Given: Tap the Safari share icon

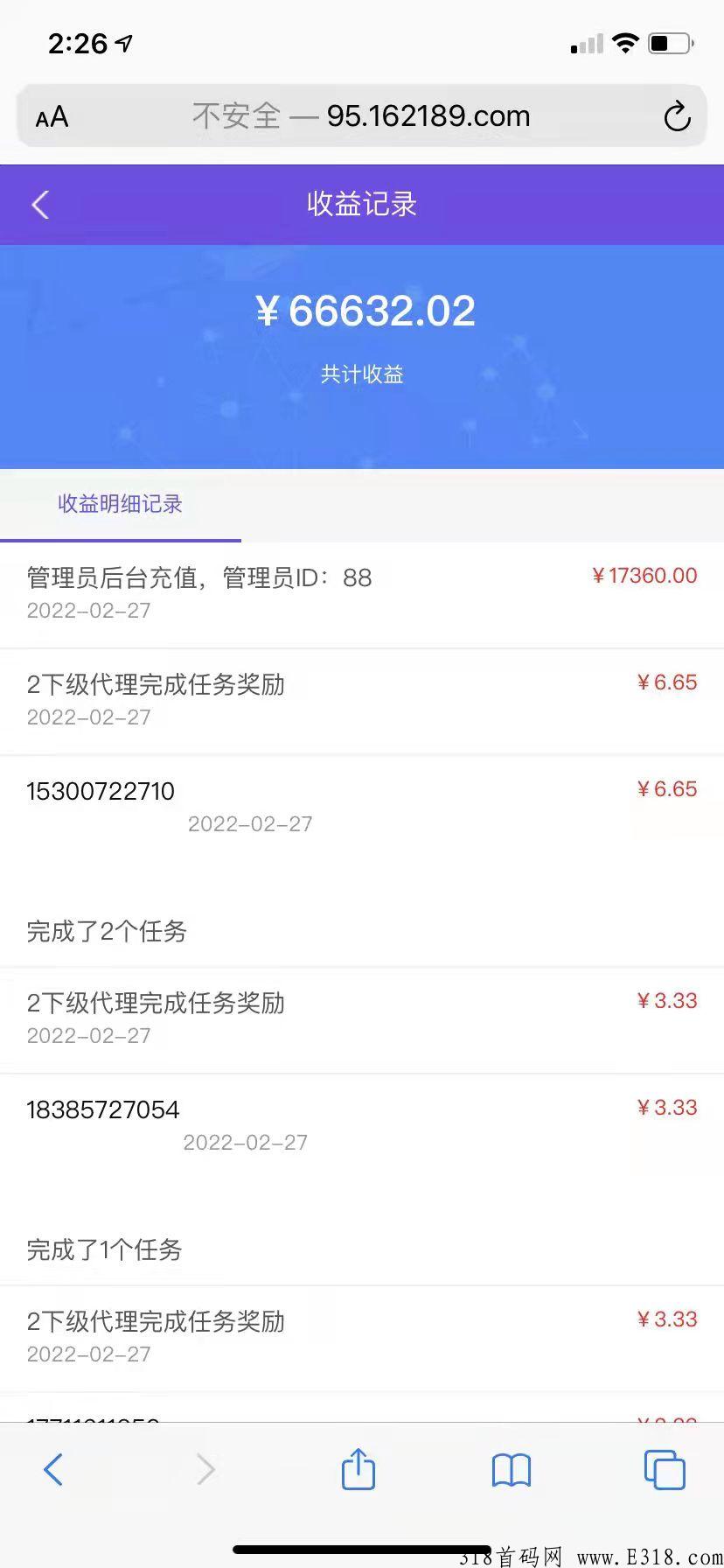Looking at the screenshot, I should [357, 1470].
